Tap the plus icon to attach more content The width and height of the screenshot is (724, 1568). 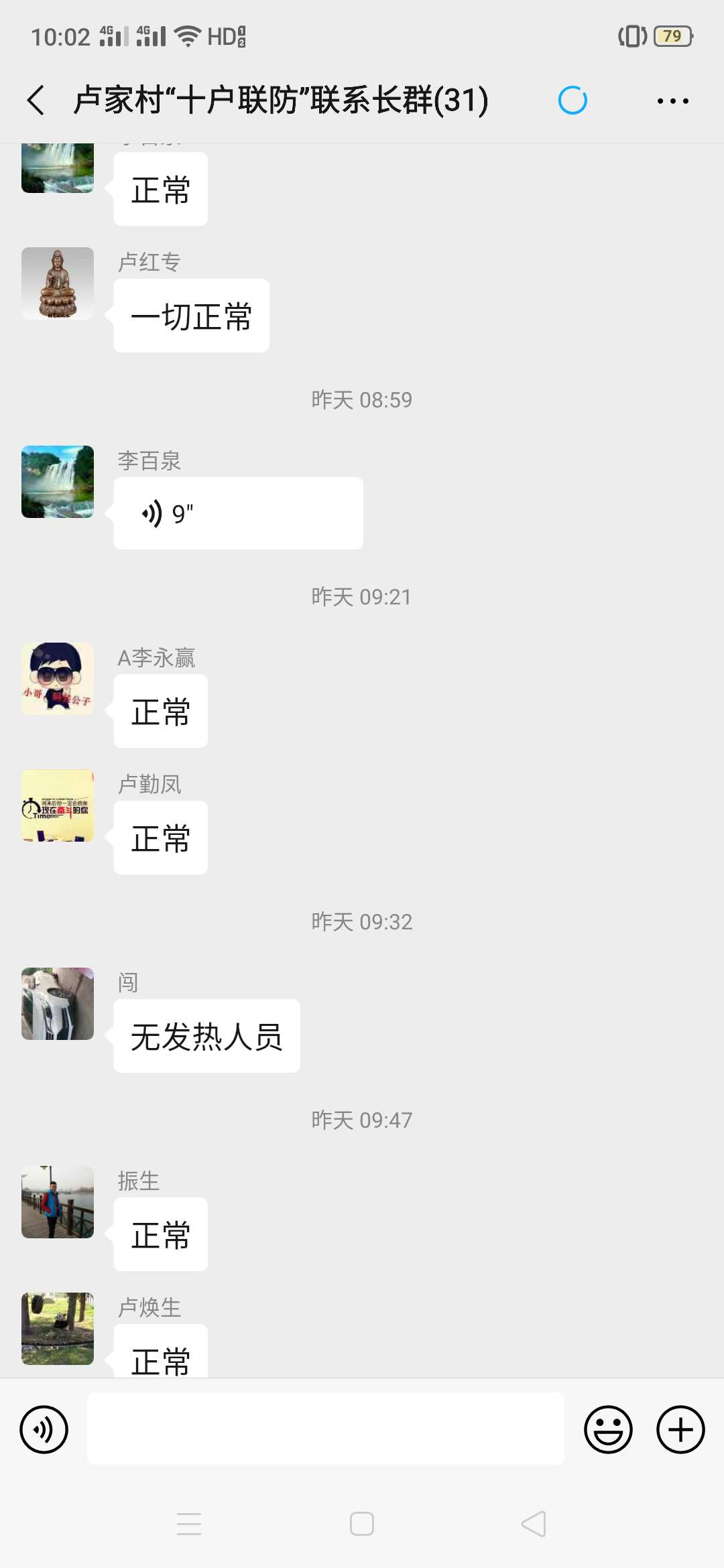coord(680,1429)
